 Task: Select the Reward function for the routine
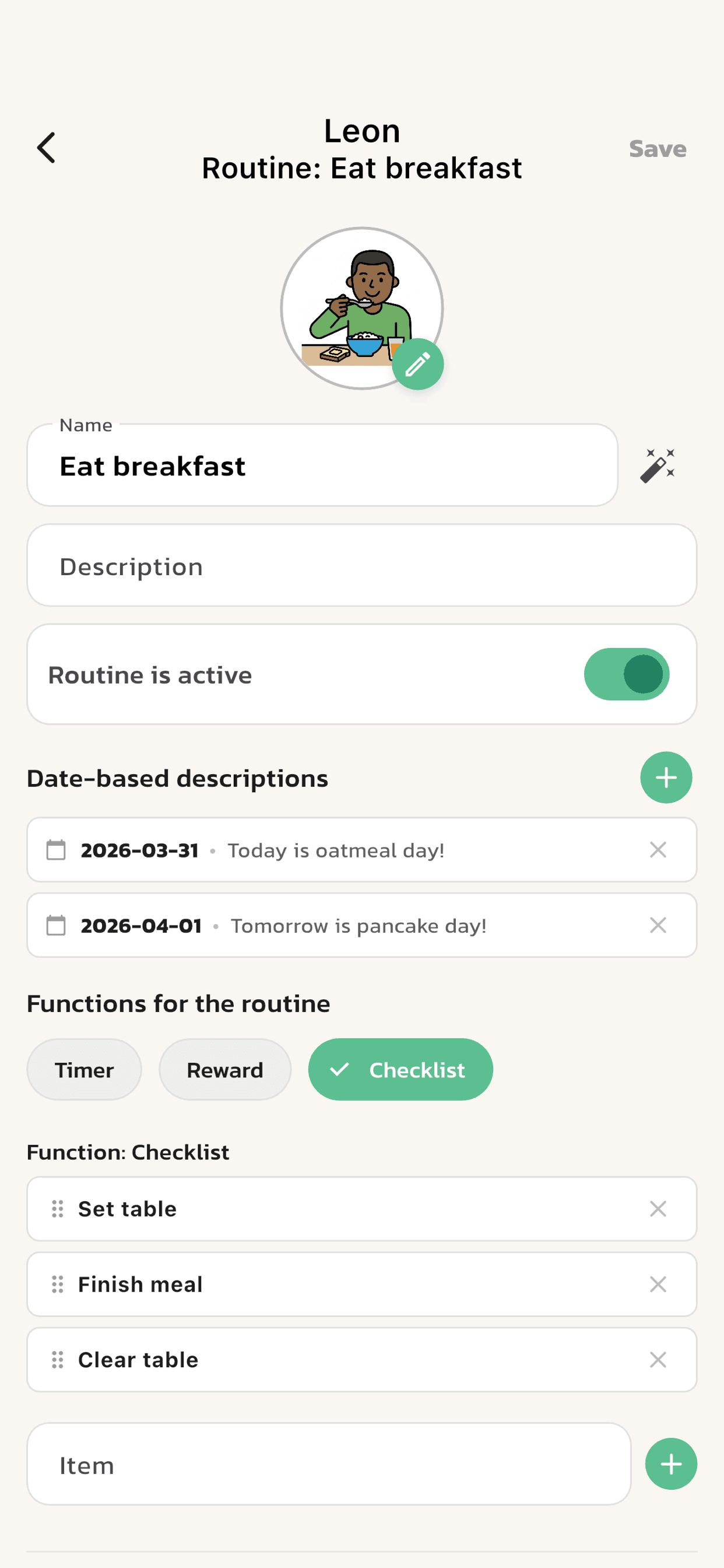tap(224, 1069)
